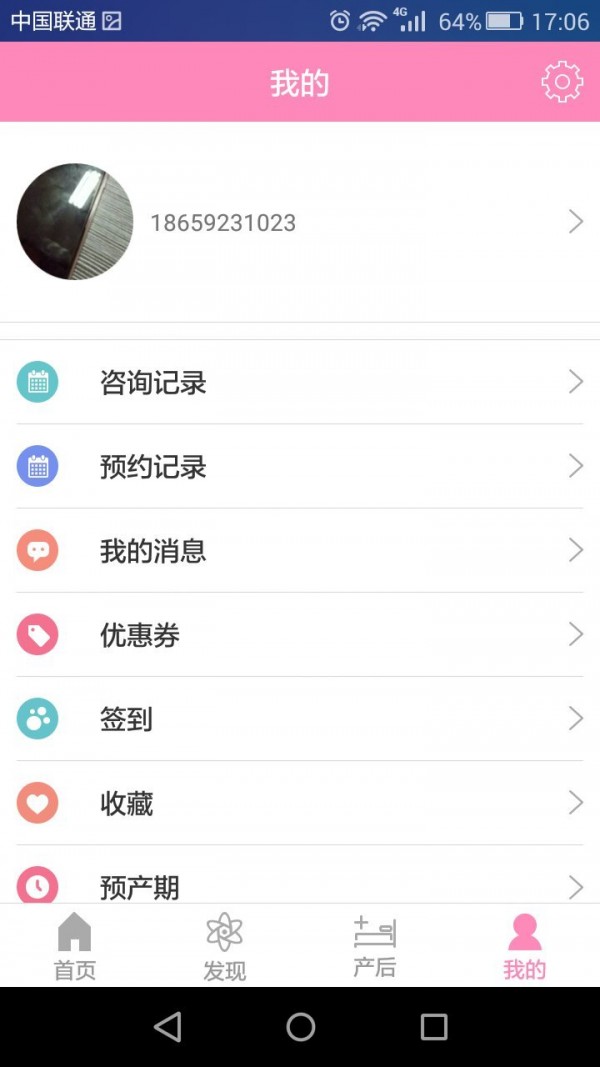Viewport: 600px width, 1067px height.
Task: Open the settings gear icon
Action: coord(562,82)
